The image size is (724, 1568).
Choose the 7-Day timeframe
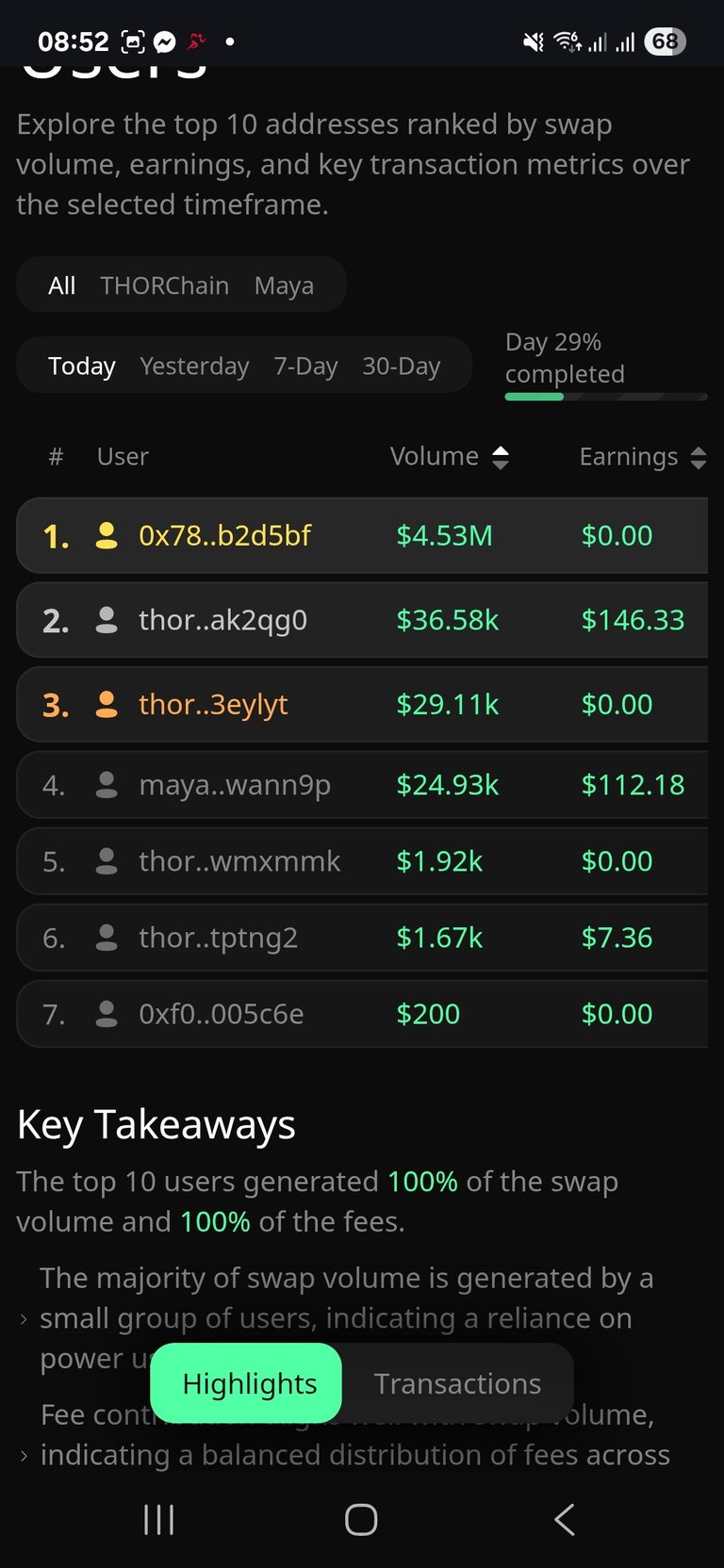pyautogui.click(x=305, y=366)
